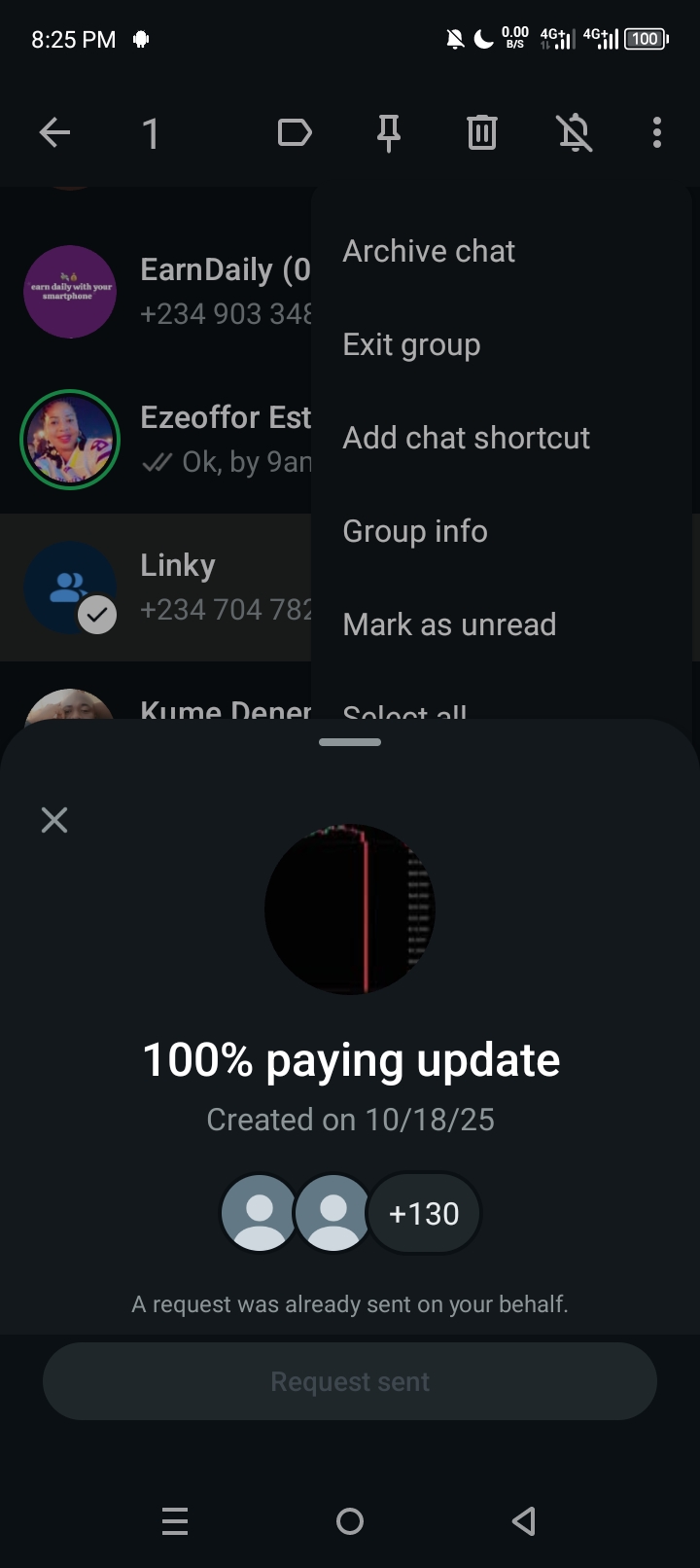Image resolution: width=700 pixels, height=1568 pixels.
Task: Select Archive chat from the menu
Action: 429,251
